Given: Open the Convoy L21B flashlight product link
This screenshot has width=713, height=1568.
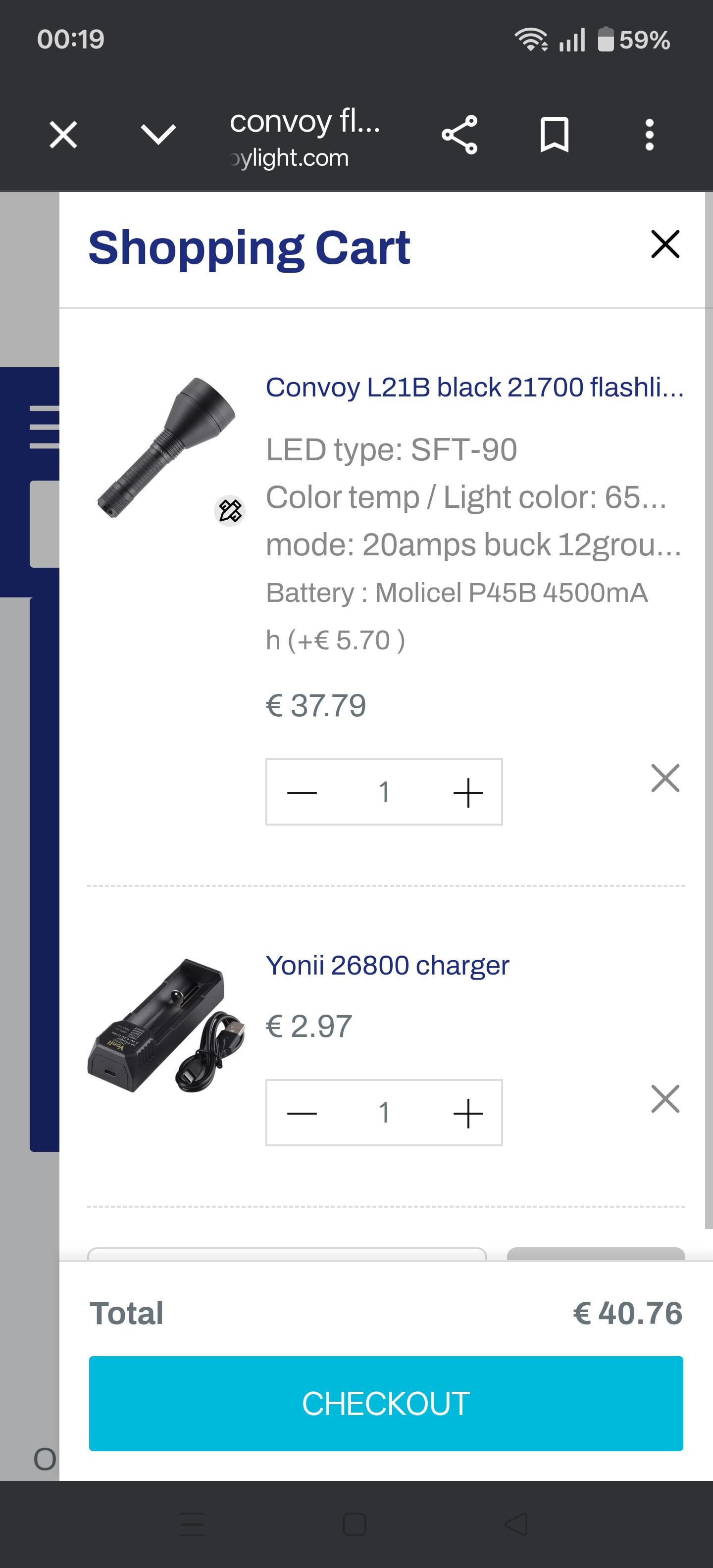Looking at the screenshot, I should click(474, 388).
